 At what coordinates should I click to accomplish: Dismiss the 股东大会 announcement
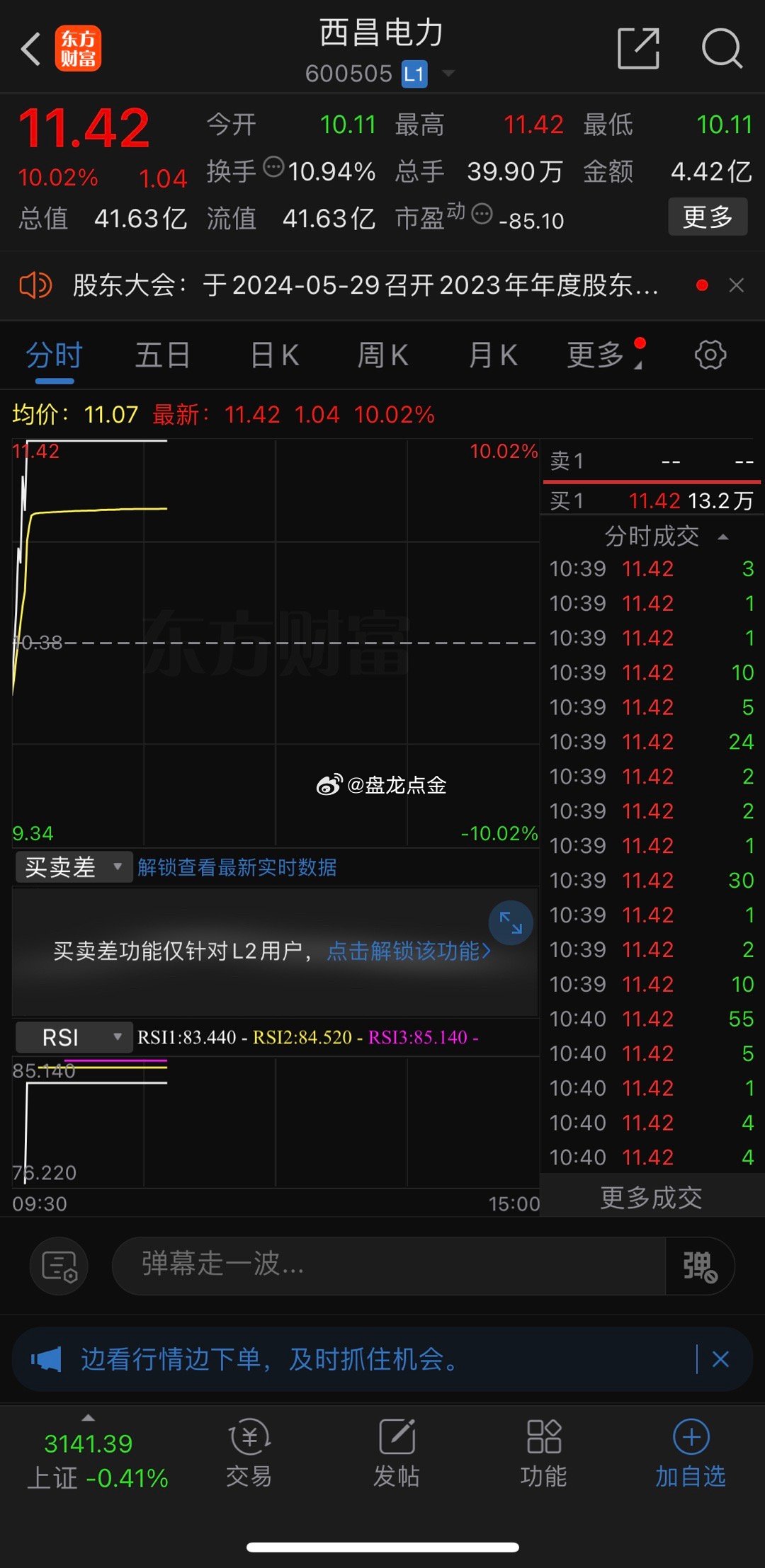[x=737, y=285]
